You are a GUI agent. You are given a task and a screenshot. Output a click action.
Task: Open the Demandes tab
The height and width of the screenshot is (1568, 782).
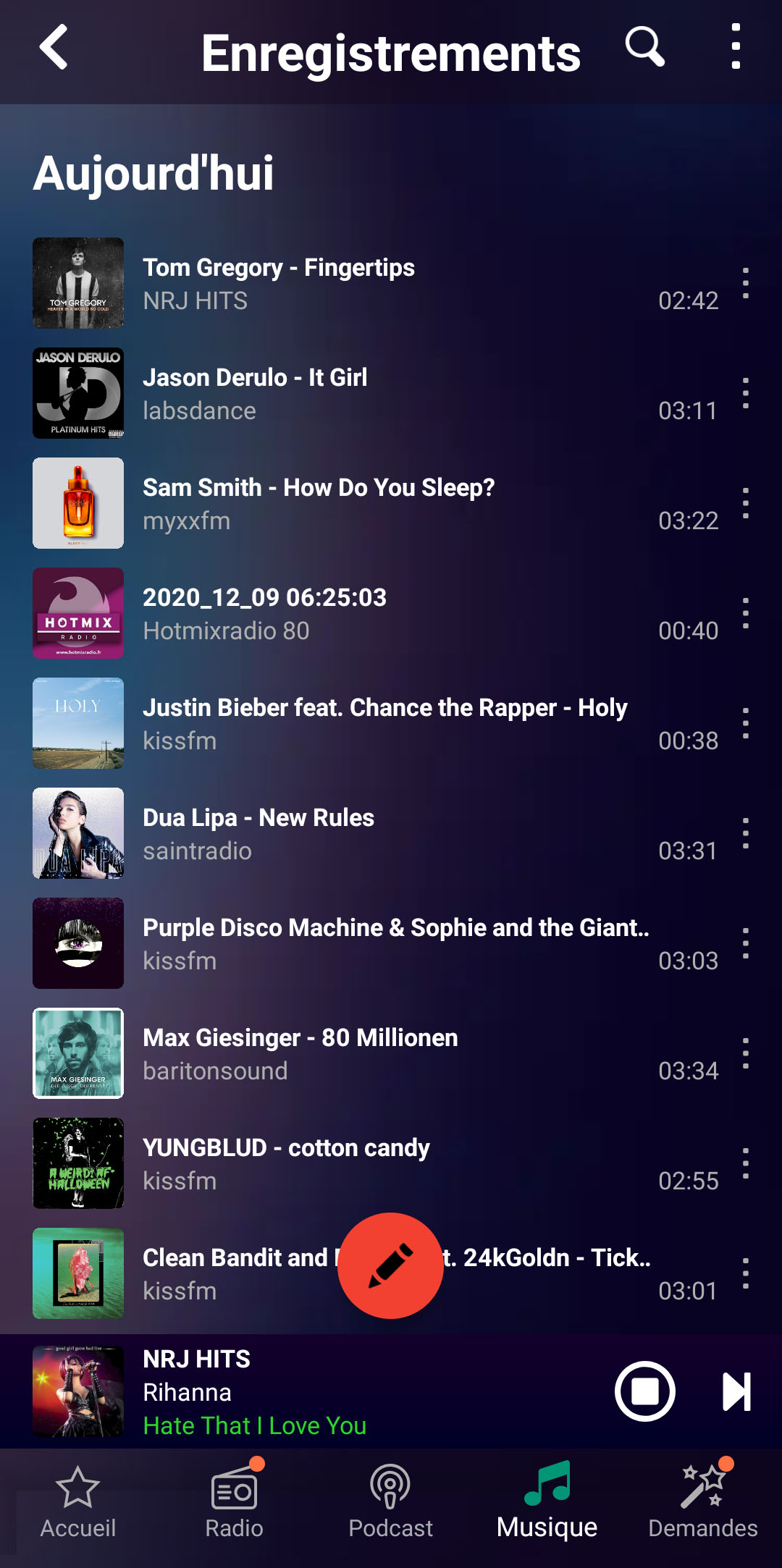point(702,1503)
